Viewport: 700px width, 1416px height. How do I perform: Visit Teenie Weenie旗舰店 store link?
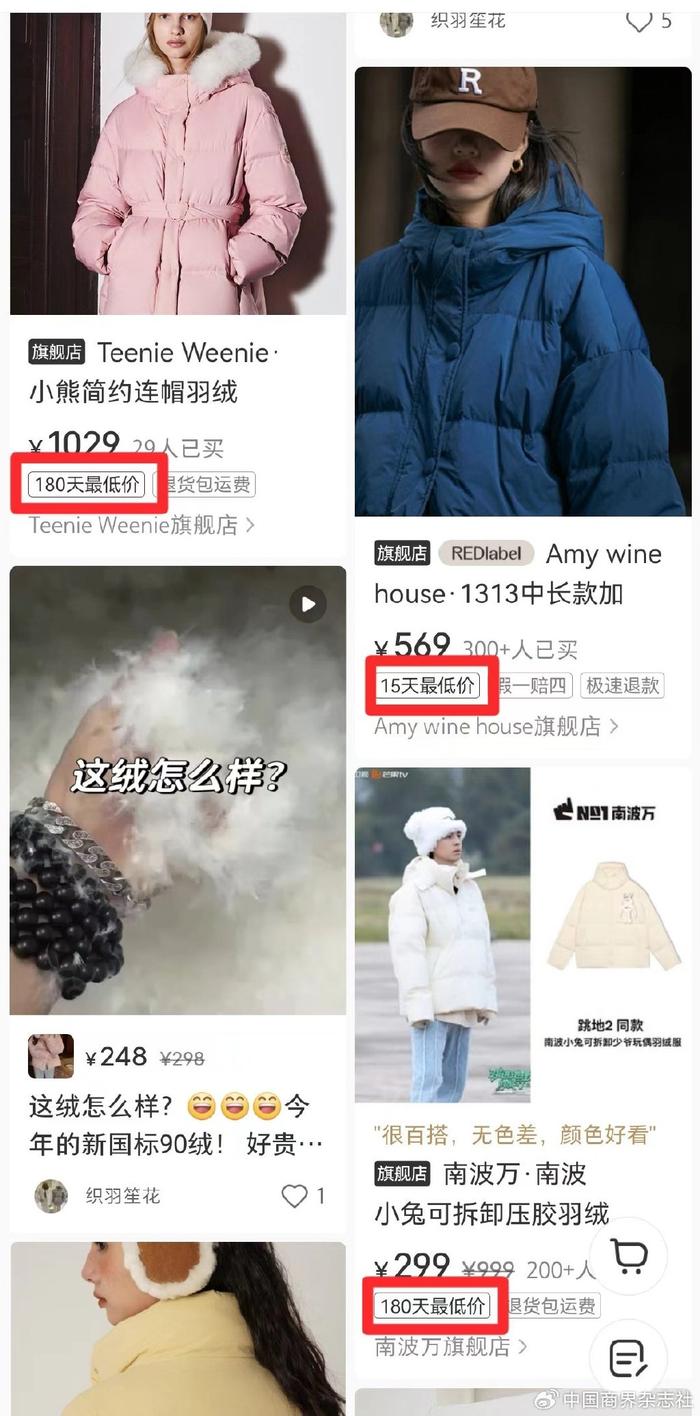click(x=141, y=525)
